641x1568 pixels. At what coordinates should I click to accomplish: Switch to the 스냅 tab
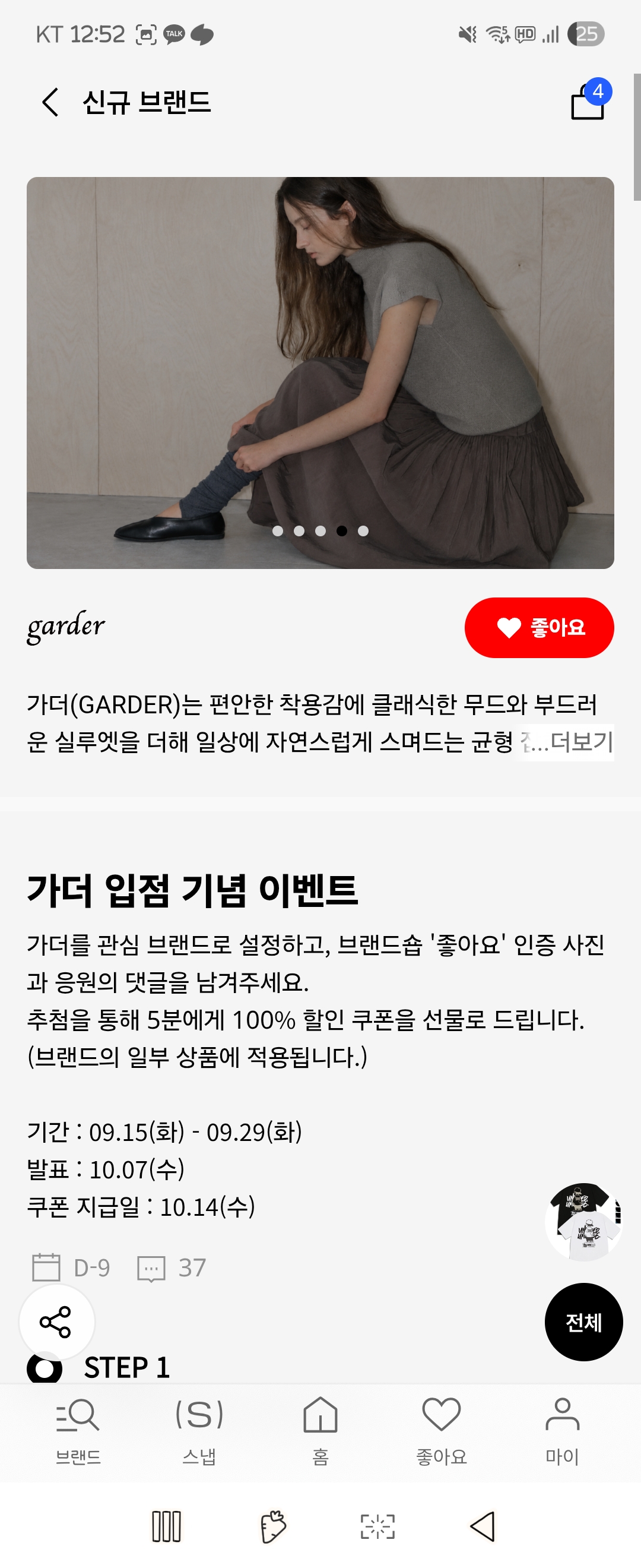[x=199, y=1430]
